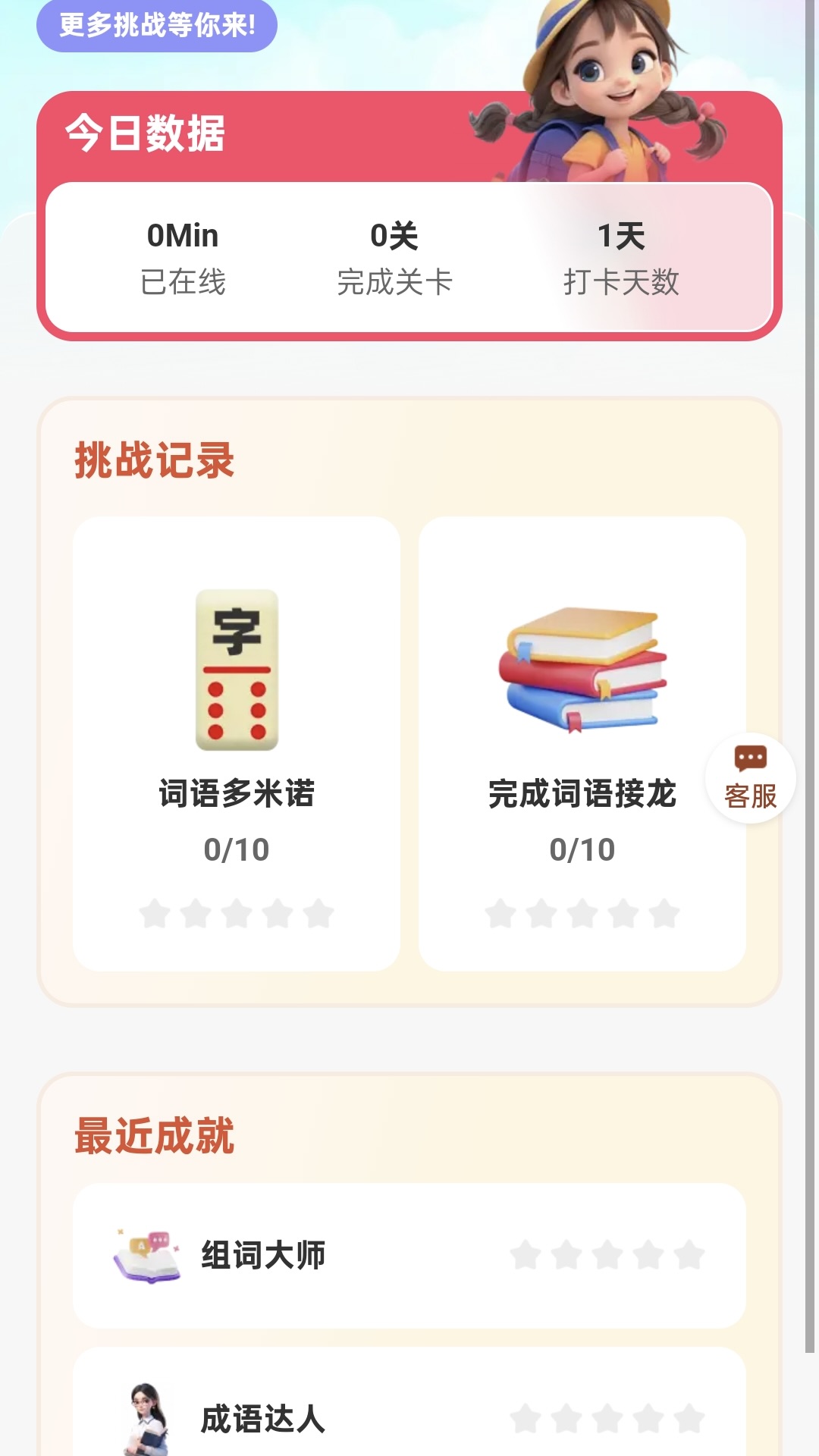Tap the girl mascot illustration at top
The height and width of the screenshot is (1456, 819).
click(x=607, y=83)
